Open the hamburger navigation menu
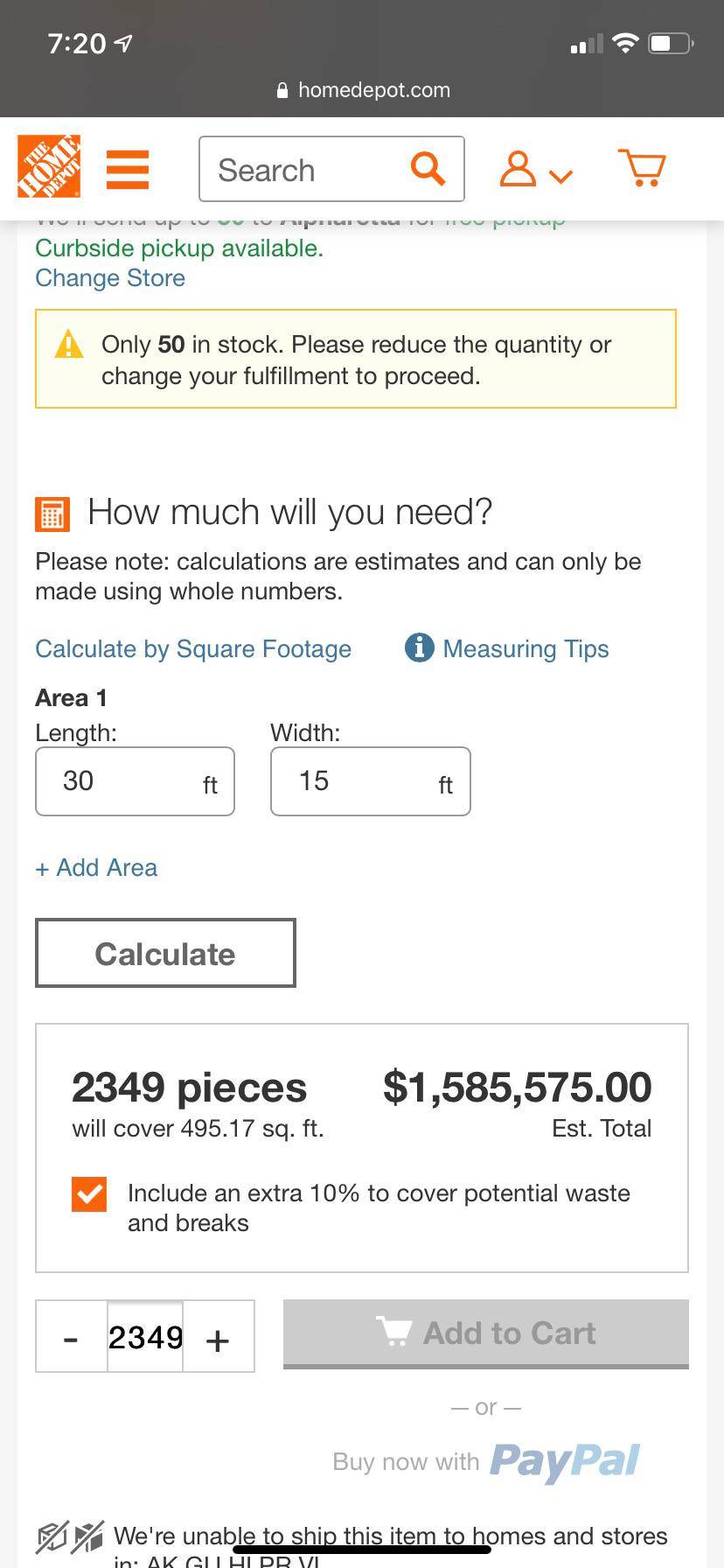 pos(127,168)
